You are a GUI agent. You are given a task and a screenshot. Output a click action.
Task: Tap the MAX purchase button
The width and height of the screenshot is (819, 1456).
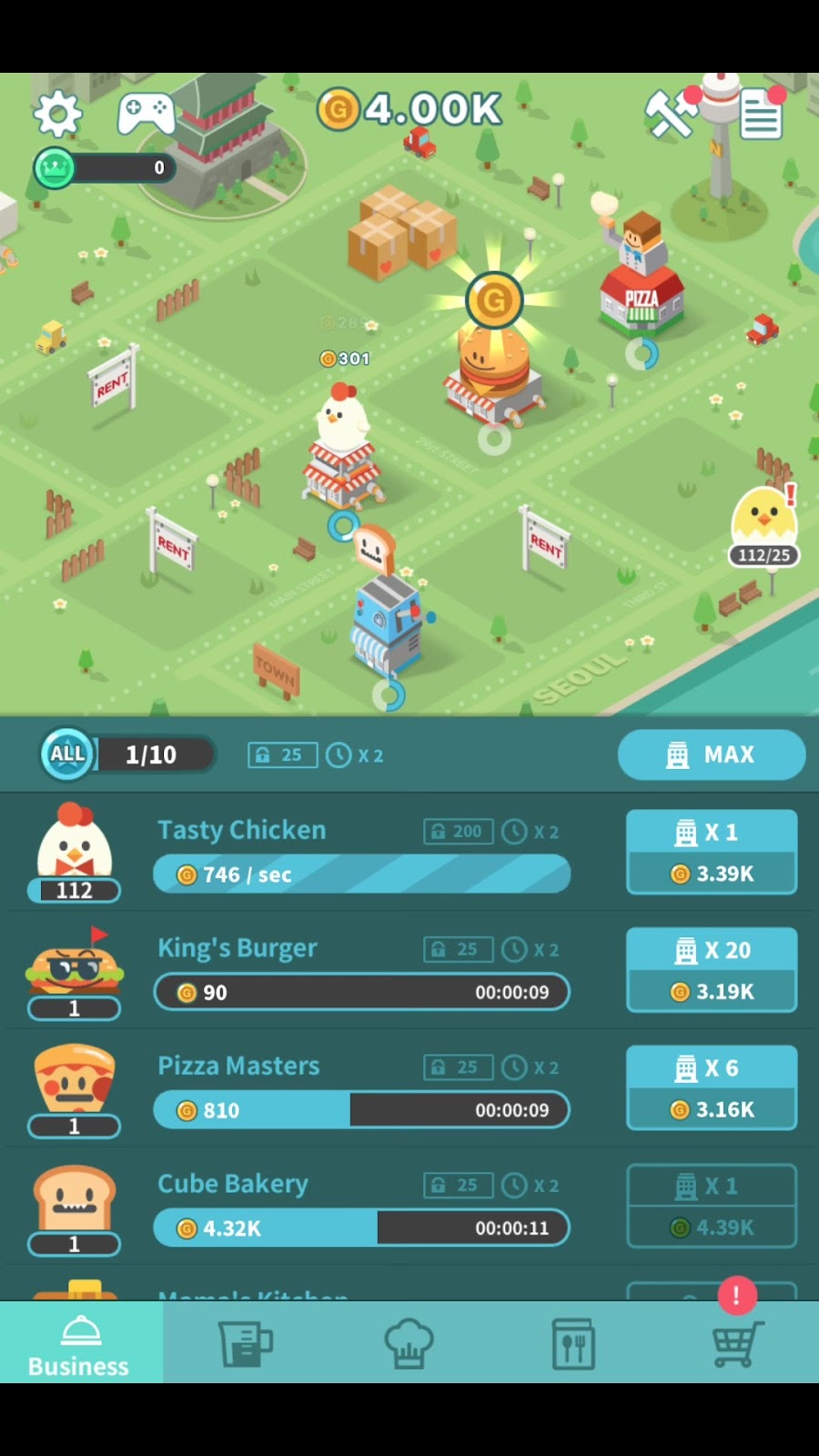(x=711, y=754)
